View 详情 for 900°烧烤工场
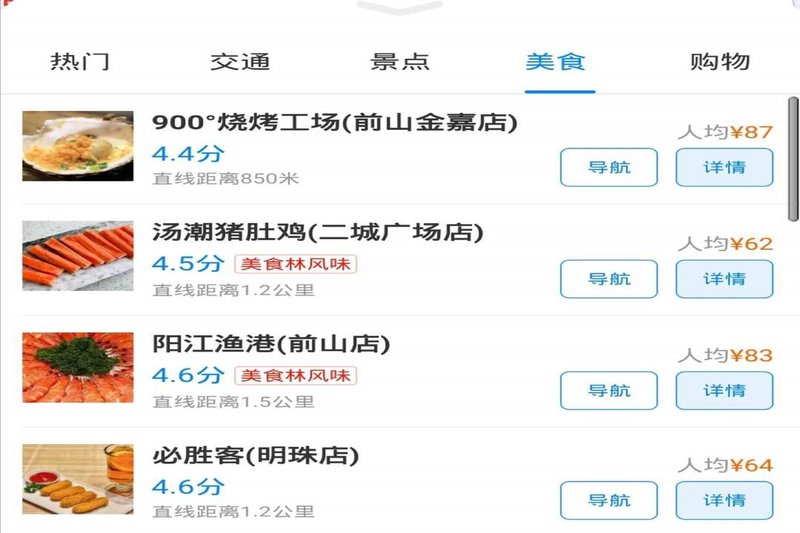 click(724, 167)
